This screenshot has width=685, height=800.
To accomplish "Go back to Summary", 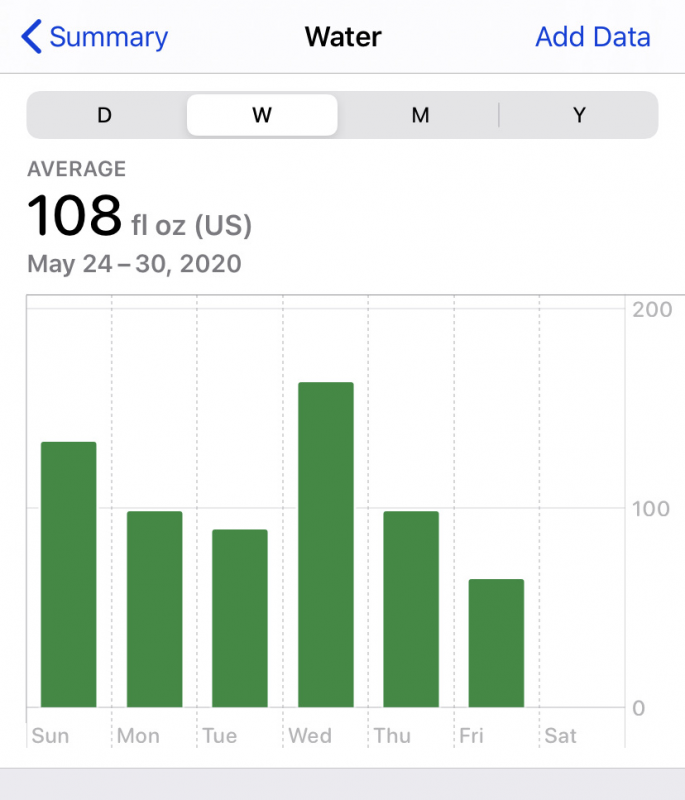I will click(x=95, y=38).
